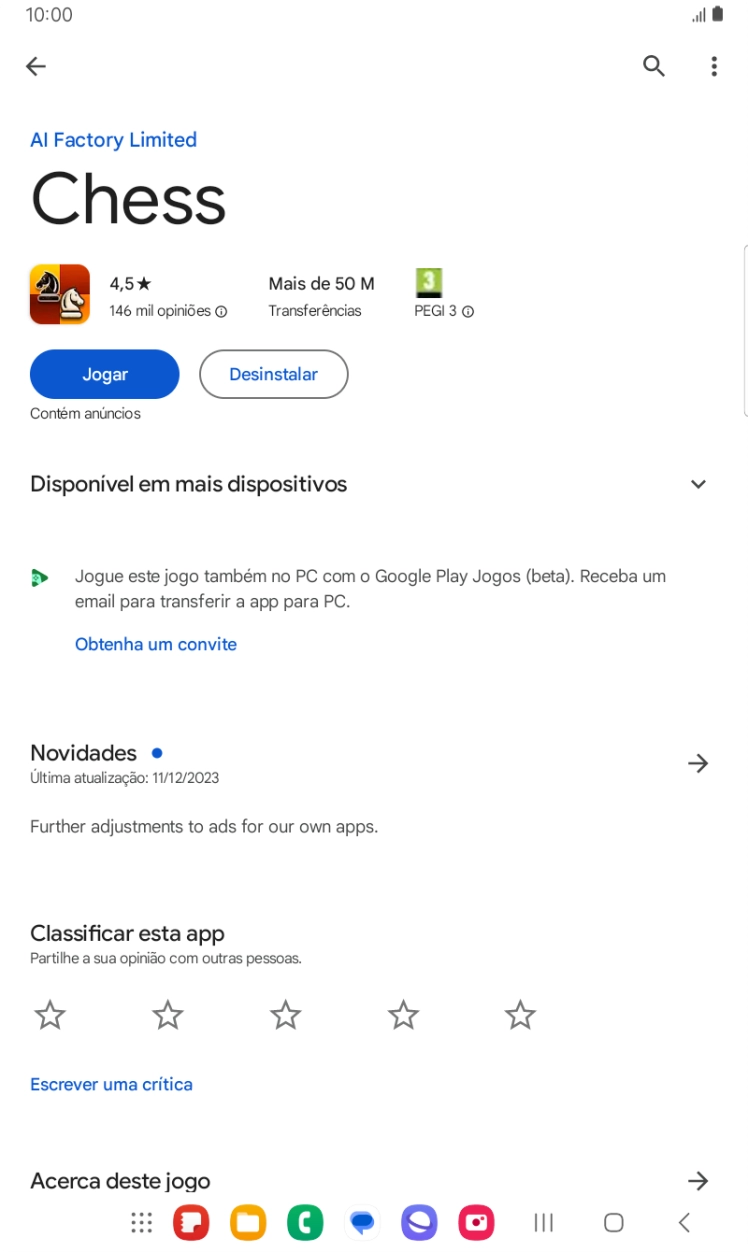Open Acerca deste jogo details

click(x=698, y=1181)
